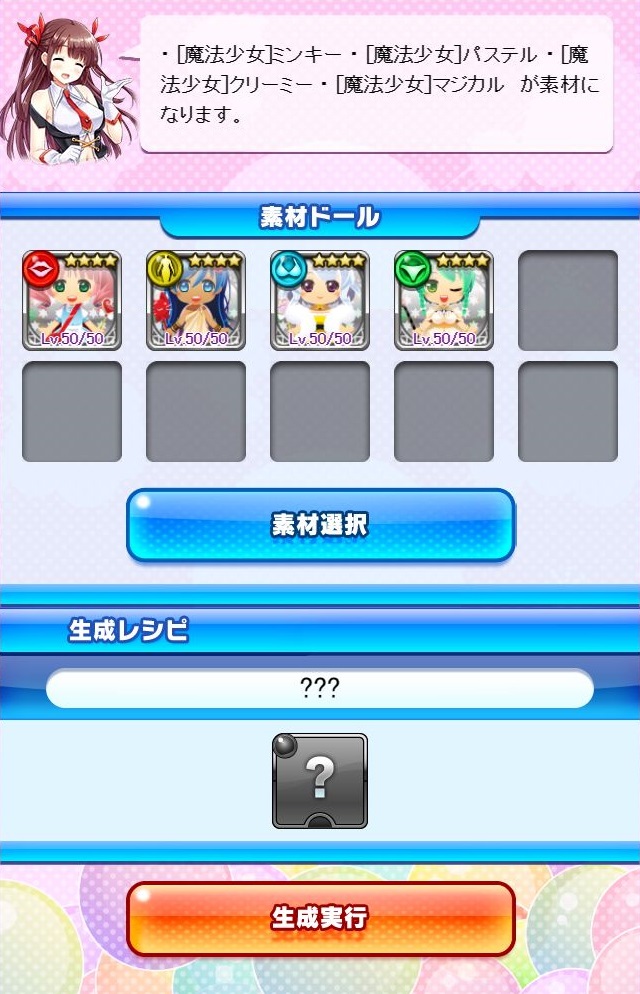The image size is (640, 994).
Task: Select the red lips material doll
Action: click(x=72, y=300)
